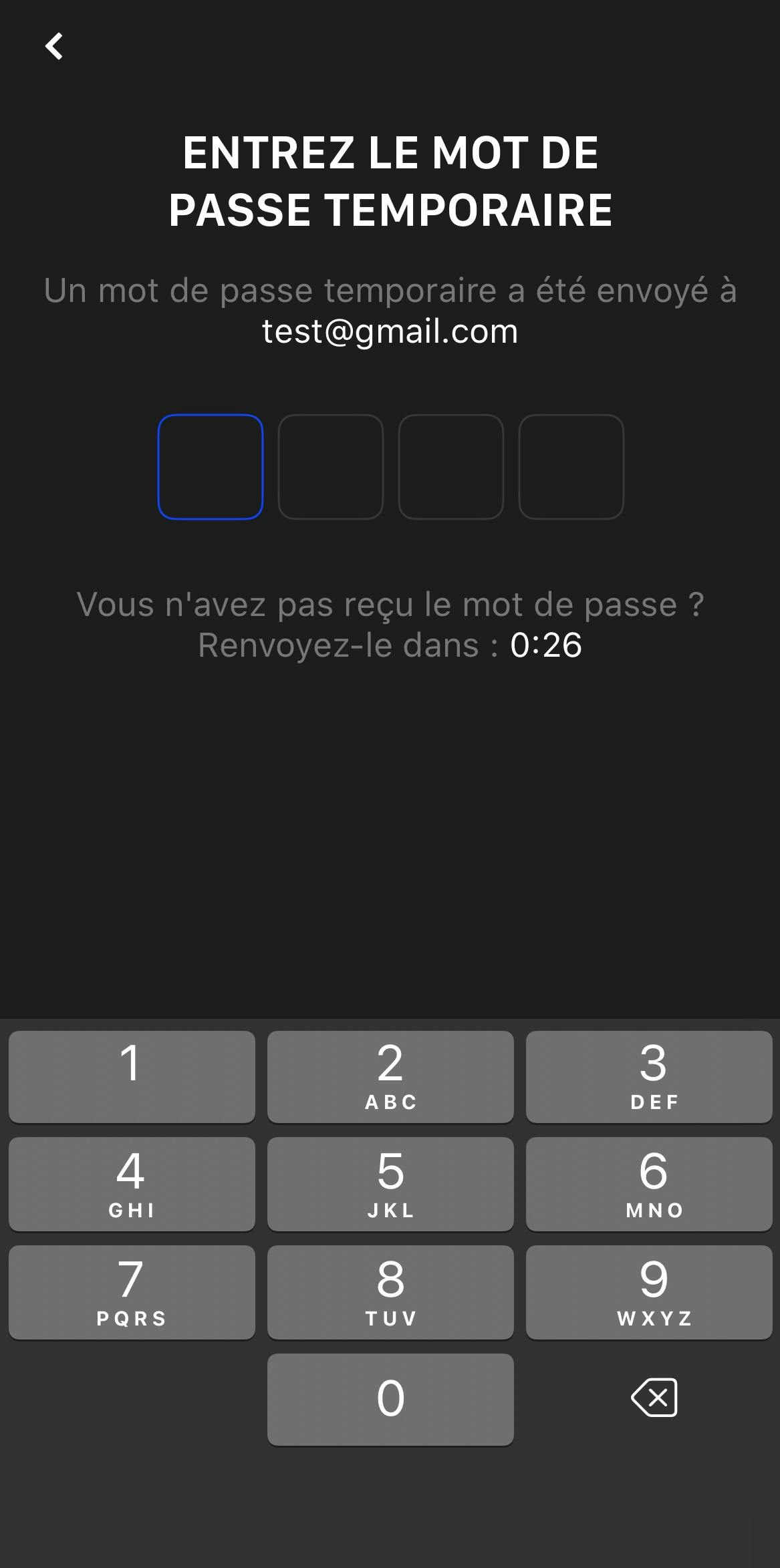
Task: Tap the 8 TUV key
Action: pos(390,1292)
